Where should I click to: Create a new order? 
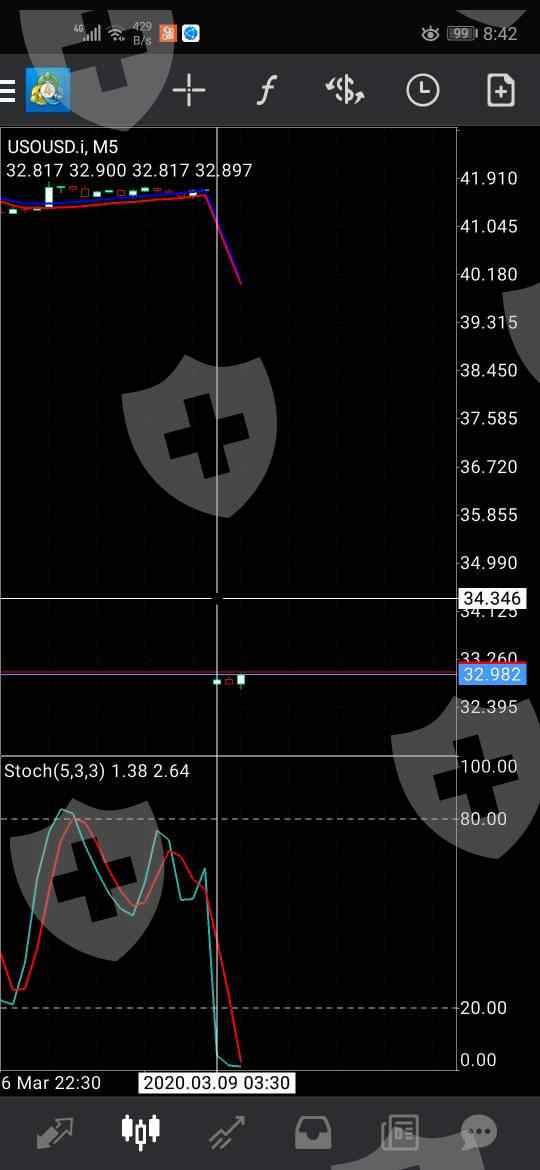pos(500,90)
